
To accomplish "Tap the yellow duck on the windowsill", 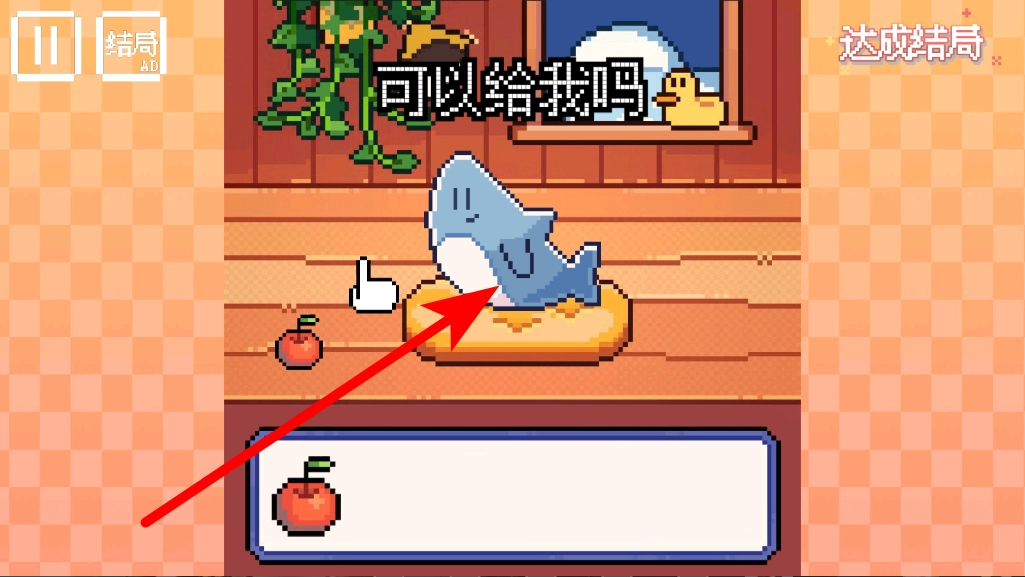I will coord(690,100).
